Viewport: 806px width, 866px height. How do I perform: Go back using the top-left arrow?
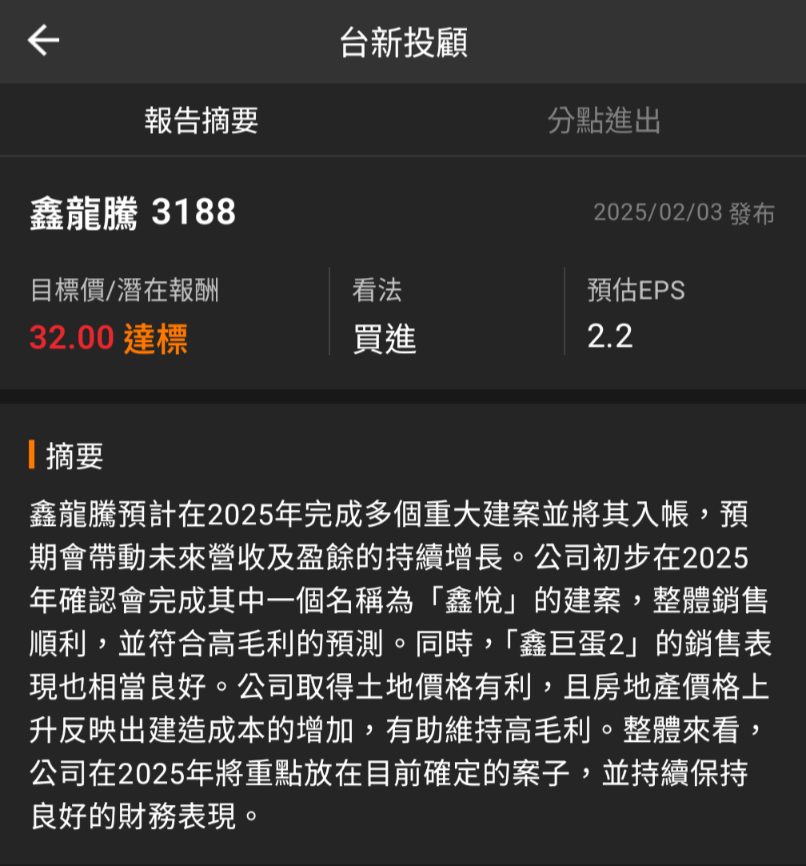(x=43, y=41)
